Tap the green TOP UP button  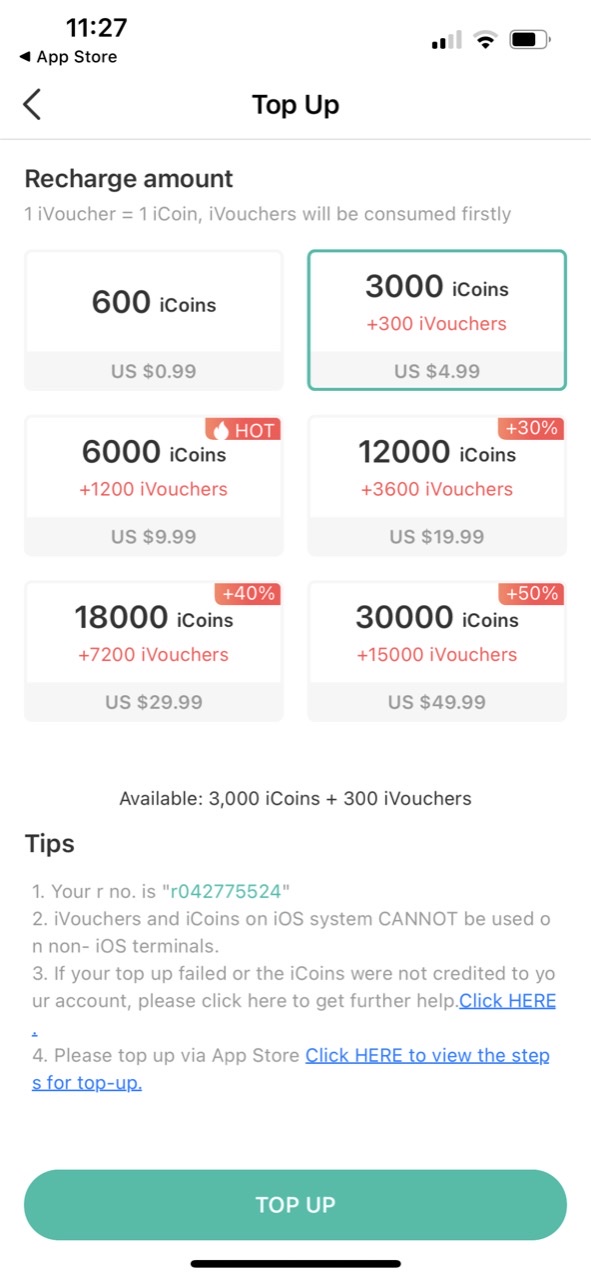295,1204
